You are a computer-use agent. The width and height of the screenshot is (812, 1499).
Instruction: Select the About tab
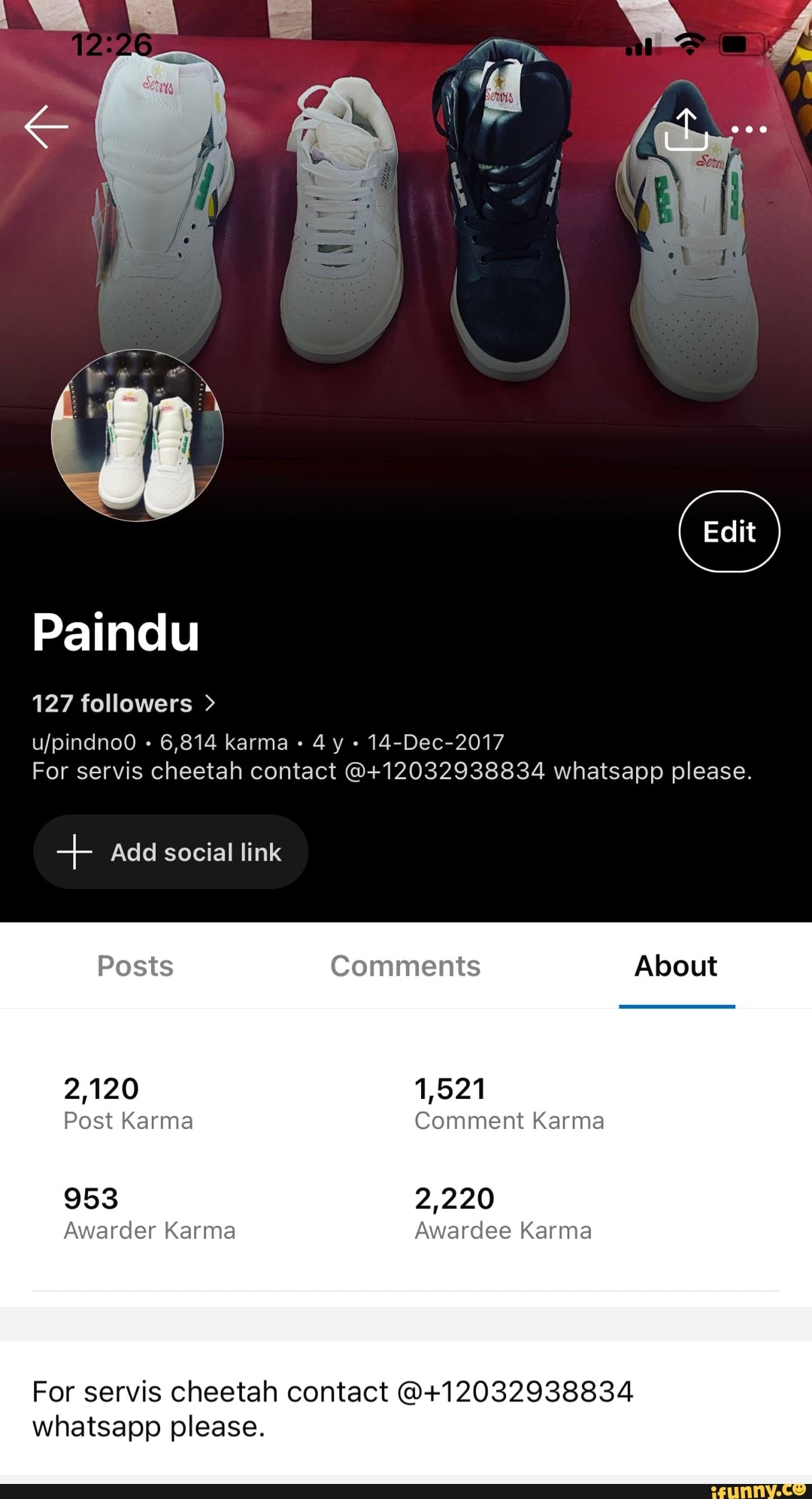click(x=676, y=966)
